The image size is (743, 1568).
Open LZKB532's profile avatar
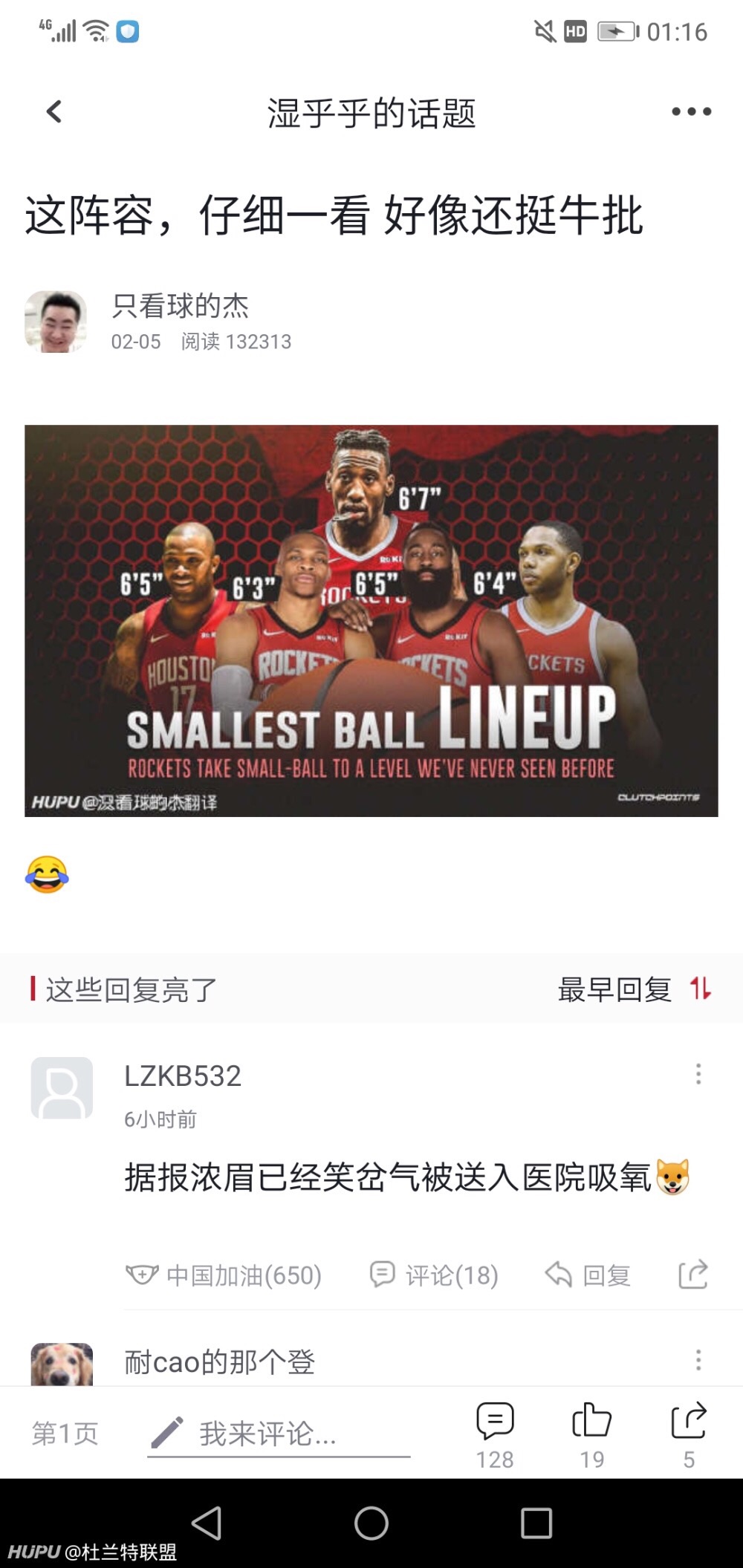pyautogui.click(x=62, y=1087)
